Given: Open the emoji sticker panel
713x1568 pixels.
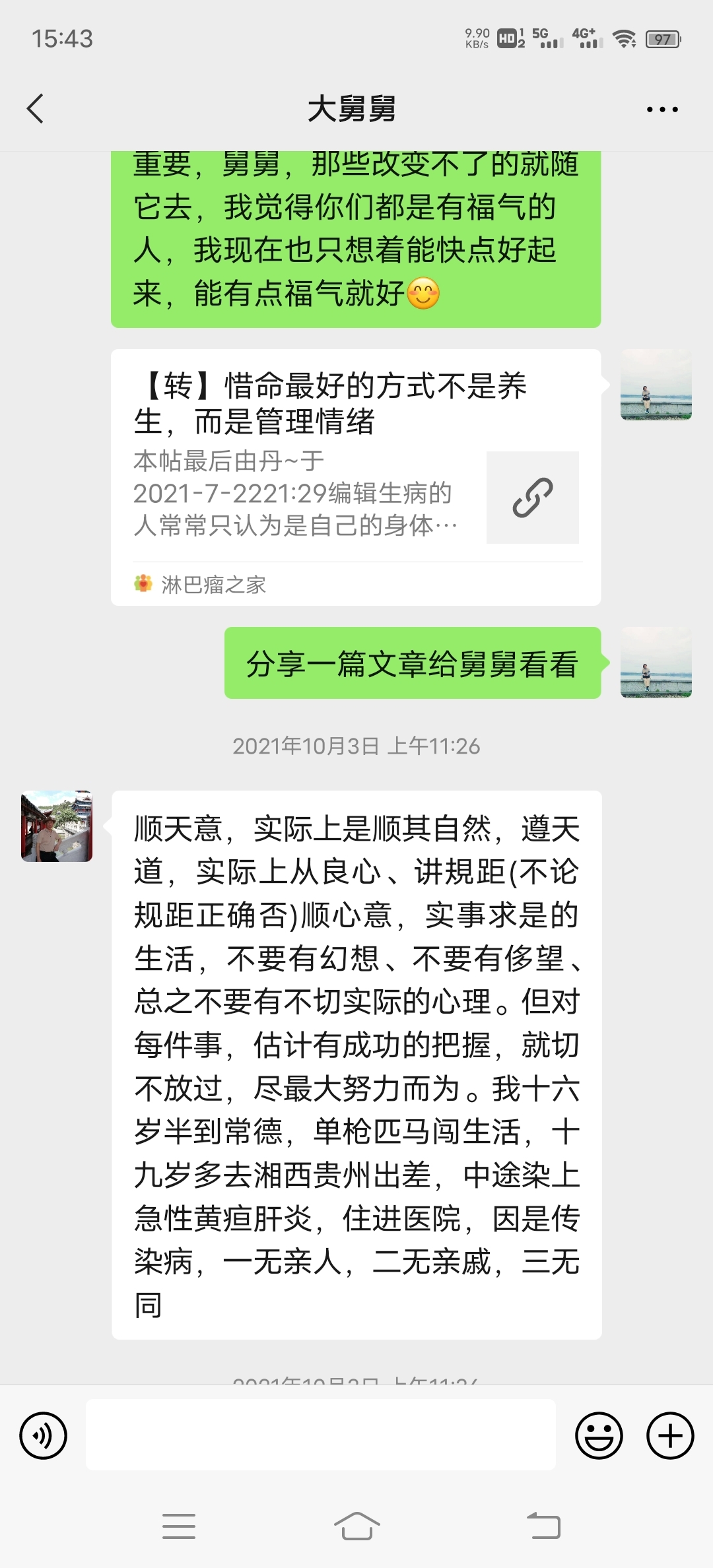Looking at the screenshot, I should pos(599,1435).
